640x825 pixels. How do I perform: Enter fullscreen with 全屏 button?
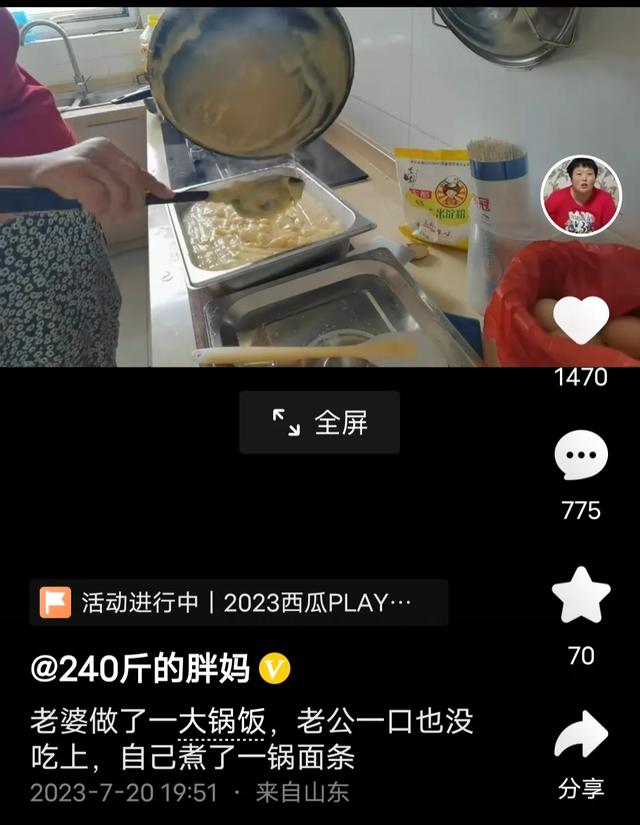(319, 422)
